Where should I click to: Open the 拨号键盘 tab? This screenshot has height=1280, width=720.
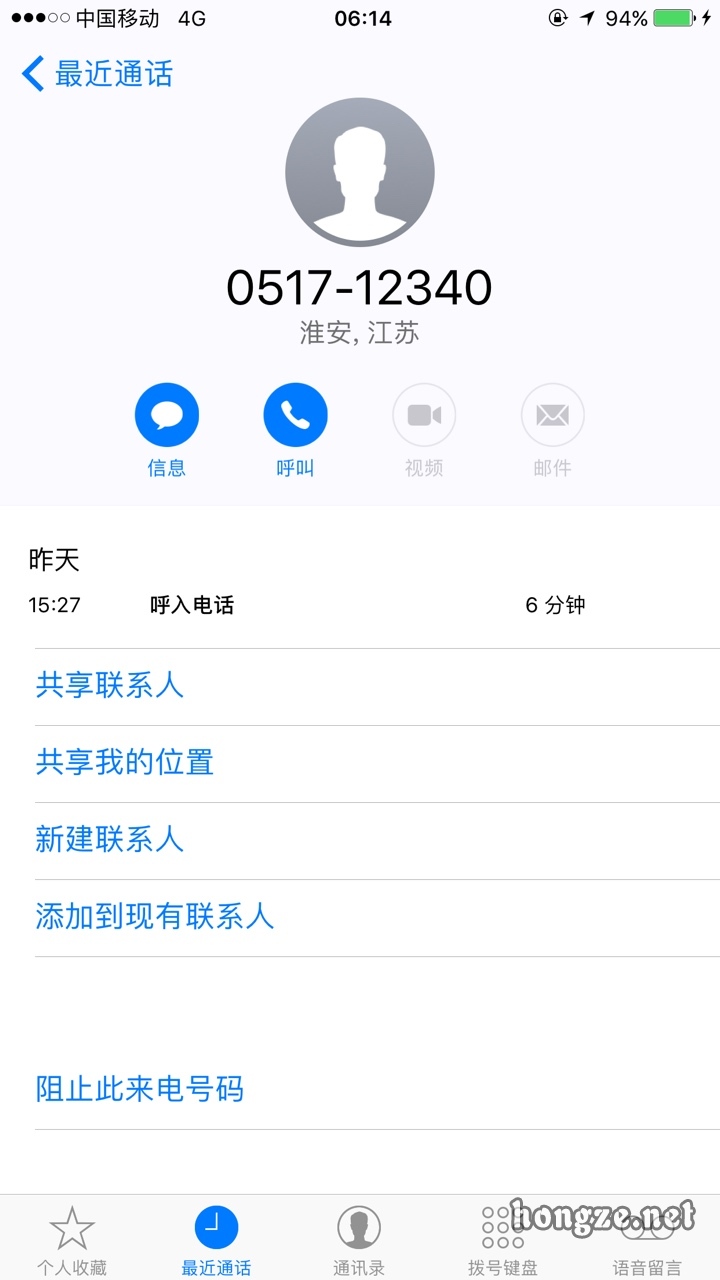503,1240
